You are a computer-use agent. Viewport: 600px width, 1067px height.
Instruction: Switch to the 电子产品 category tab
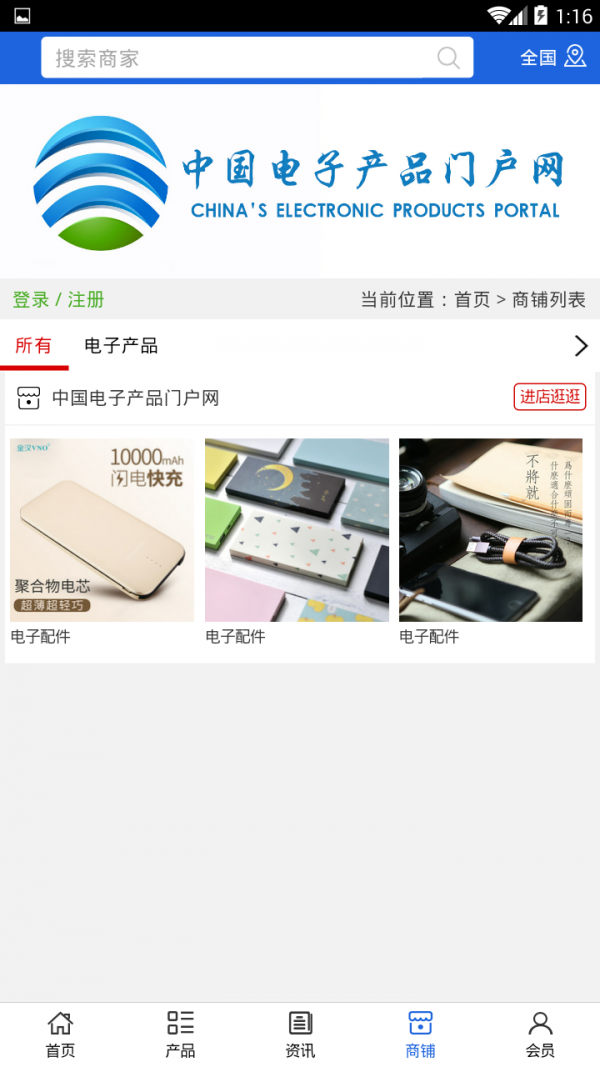121,346
